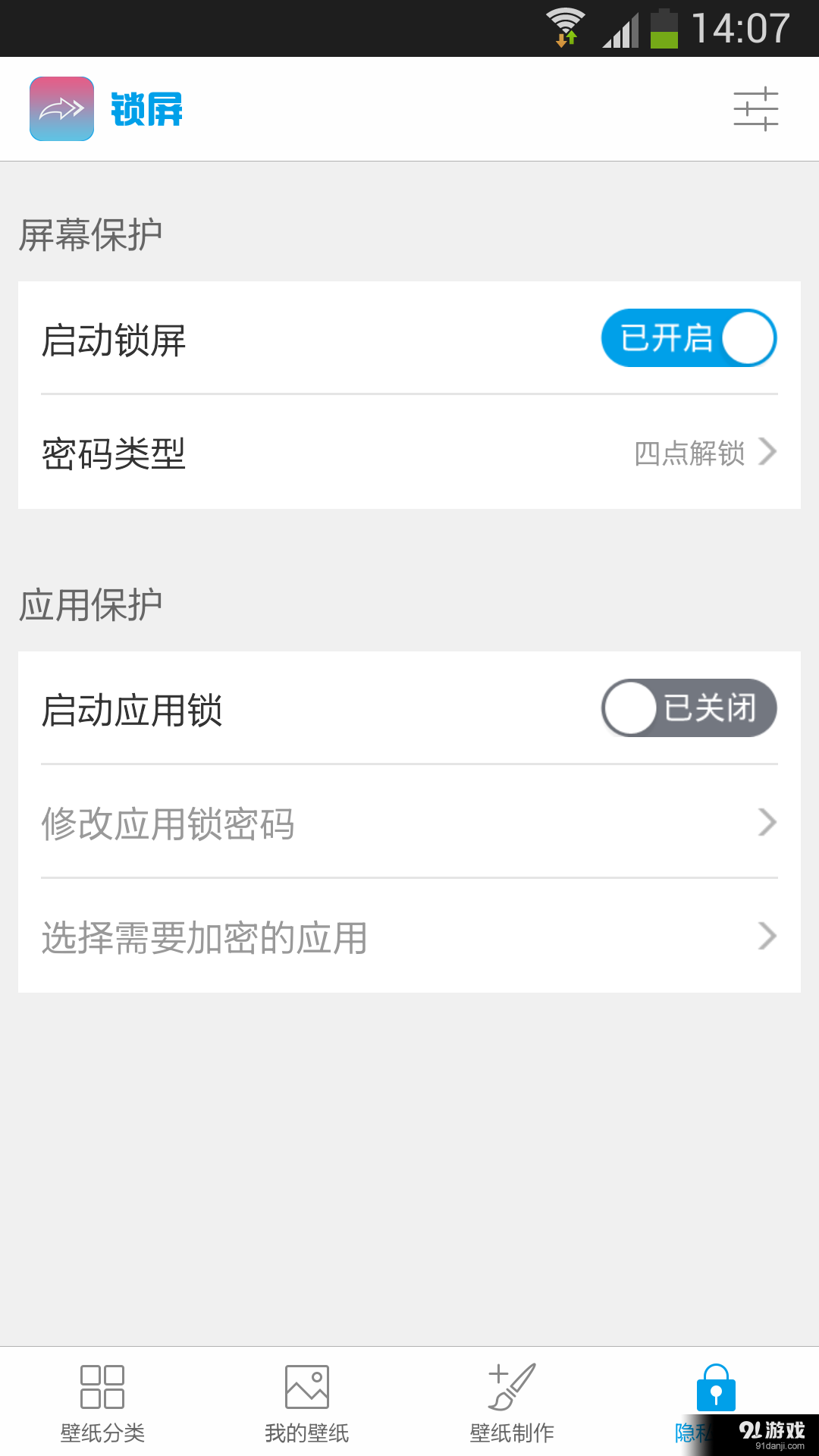Disable the 启动锁屏 switch showing 已开启
The image size is (819, 1456).
point(689,337)
